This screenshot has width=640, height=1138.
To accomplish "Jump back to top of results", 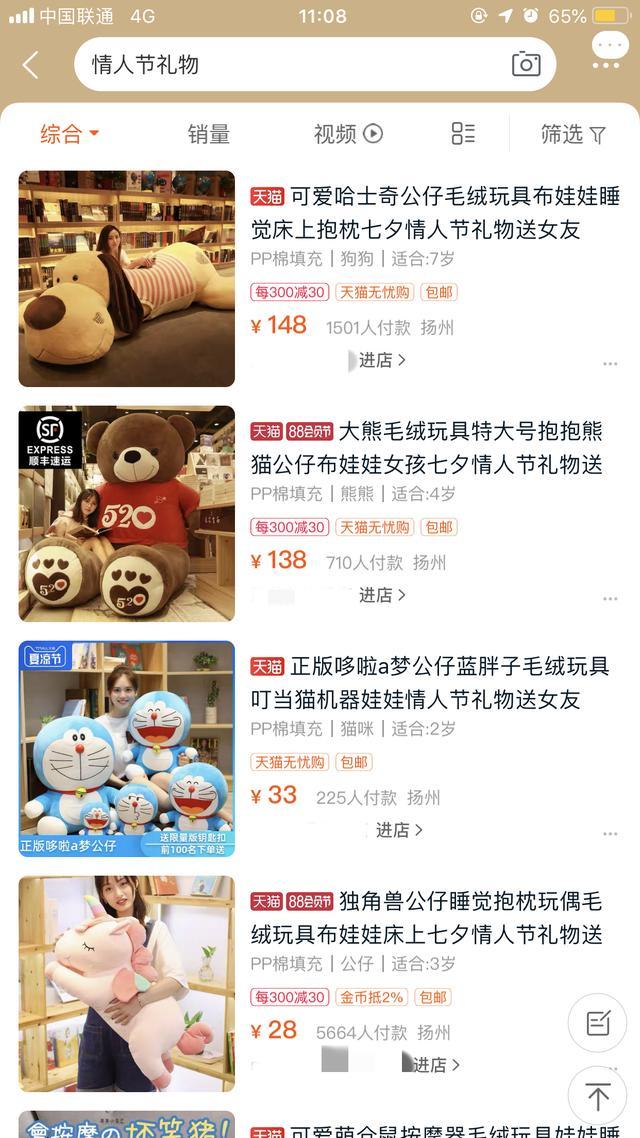I will click(598, 1096).
